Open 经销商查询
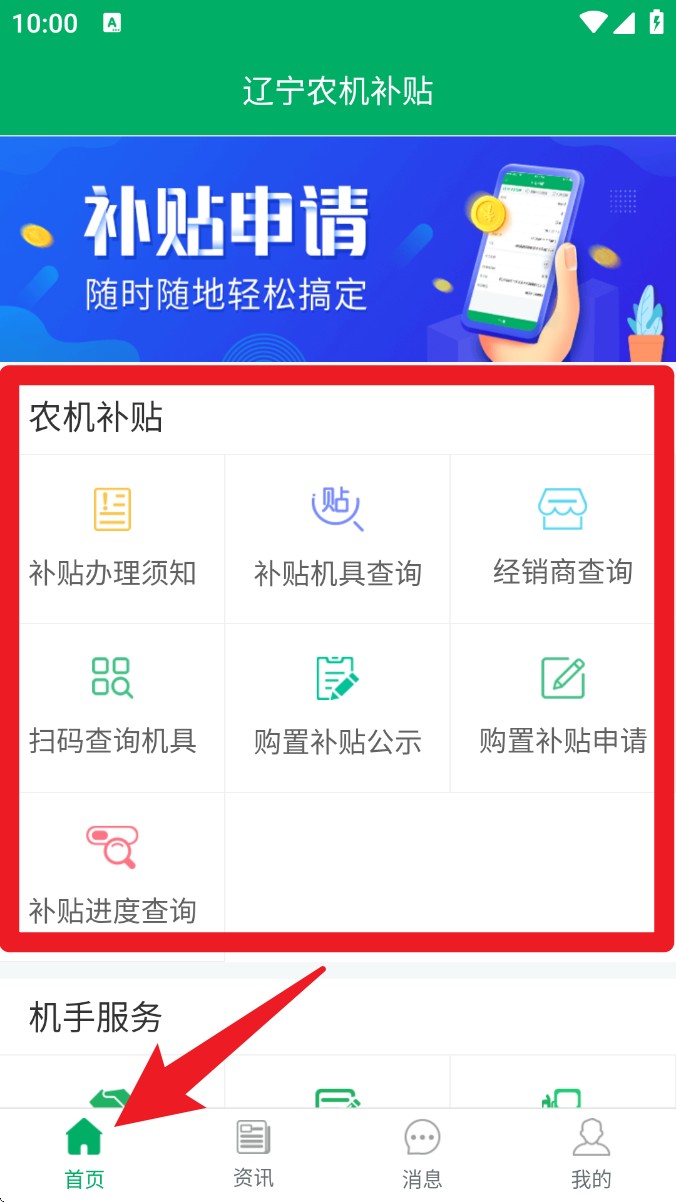676x1202 pixels. [562, 538]
